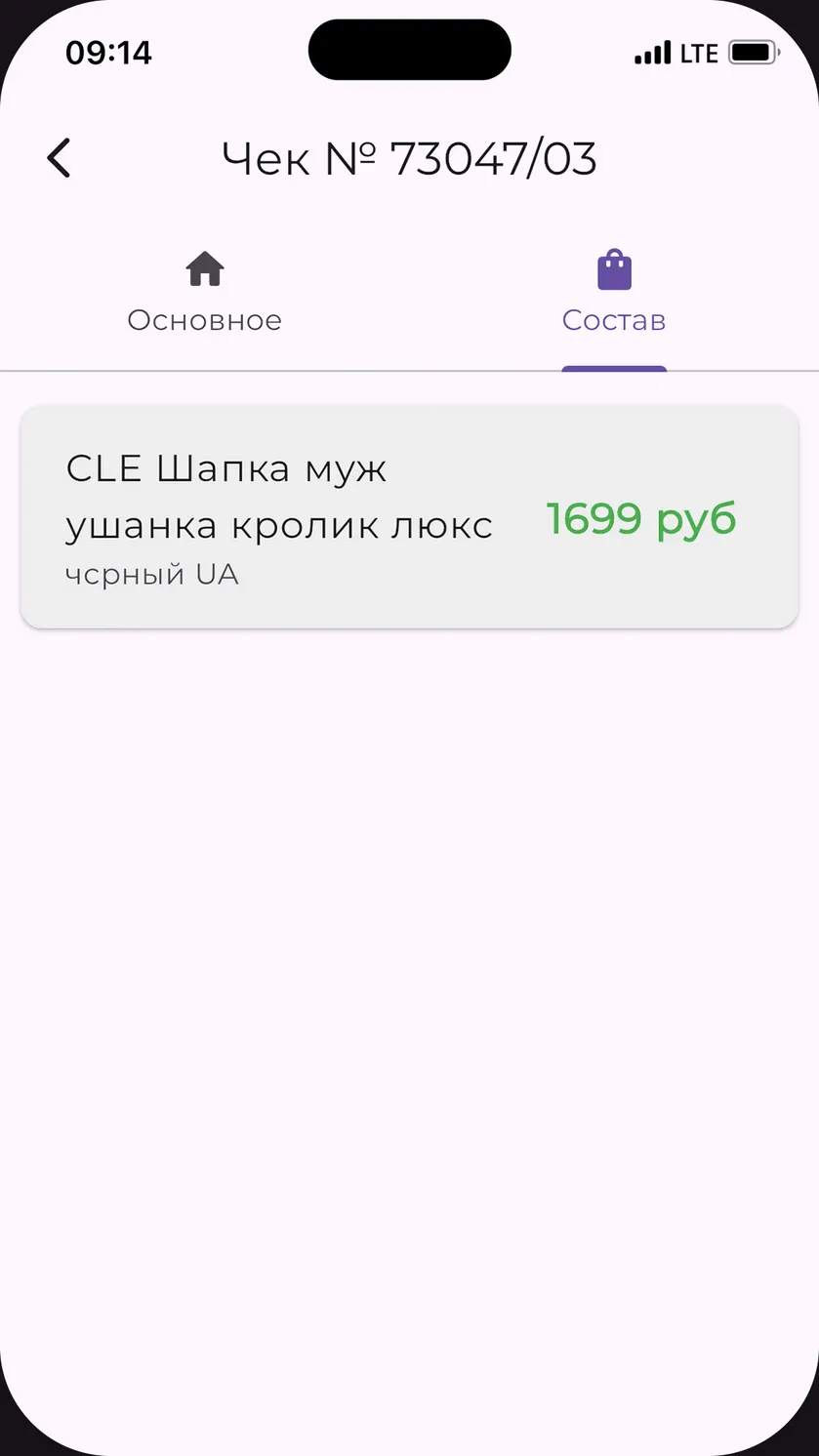Viewport: 819px width, 1456px height.
Task: Switch to the Основное tab
Action: point(205,293)
